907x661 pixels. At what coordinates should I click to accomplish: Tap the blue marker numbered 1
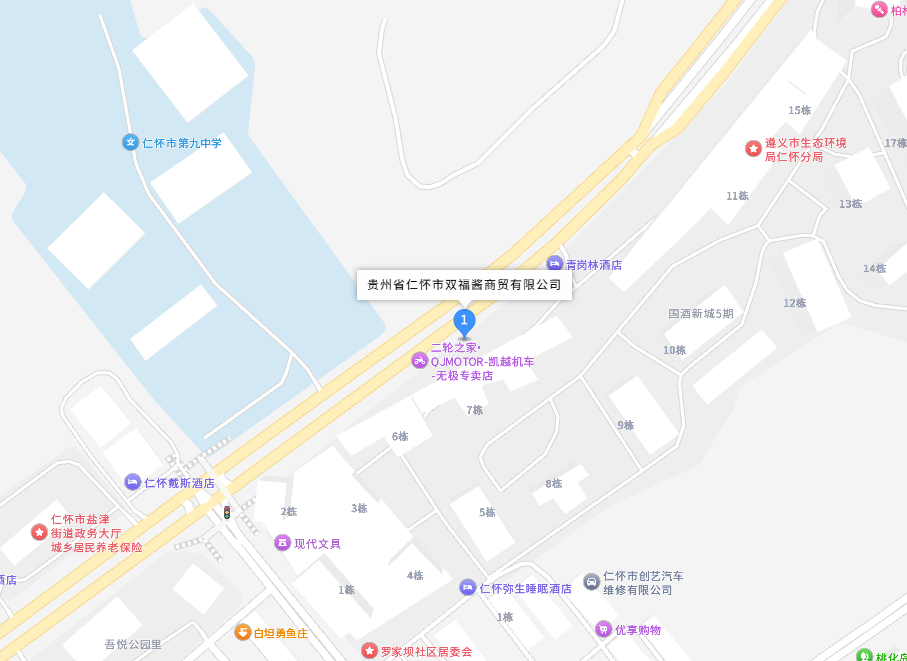pyautogui.click(x=464, y=321)
